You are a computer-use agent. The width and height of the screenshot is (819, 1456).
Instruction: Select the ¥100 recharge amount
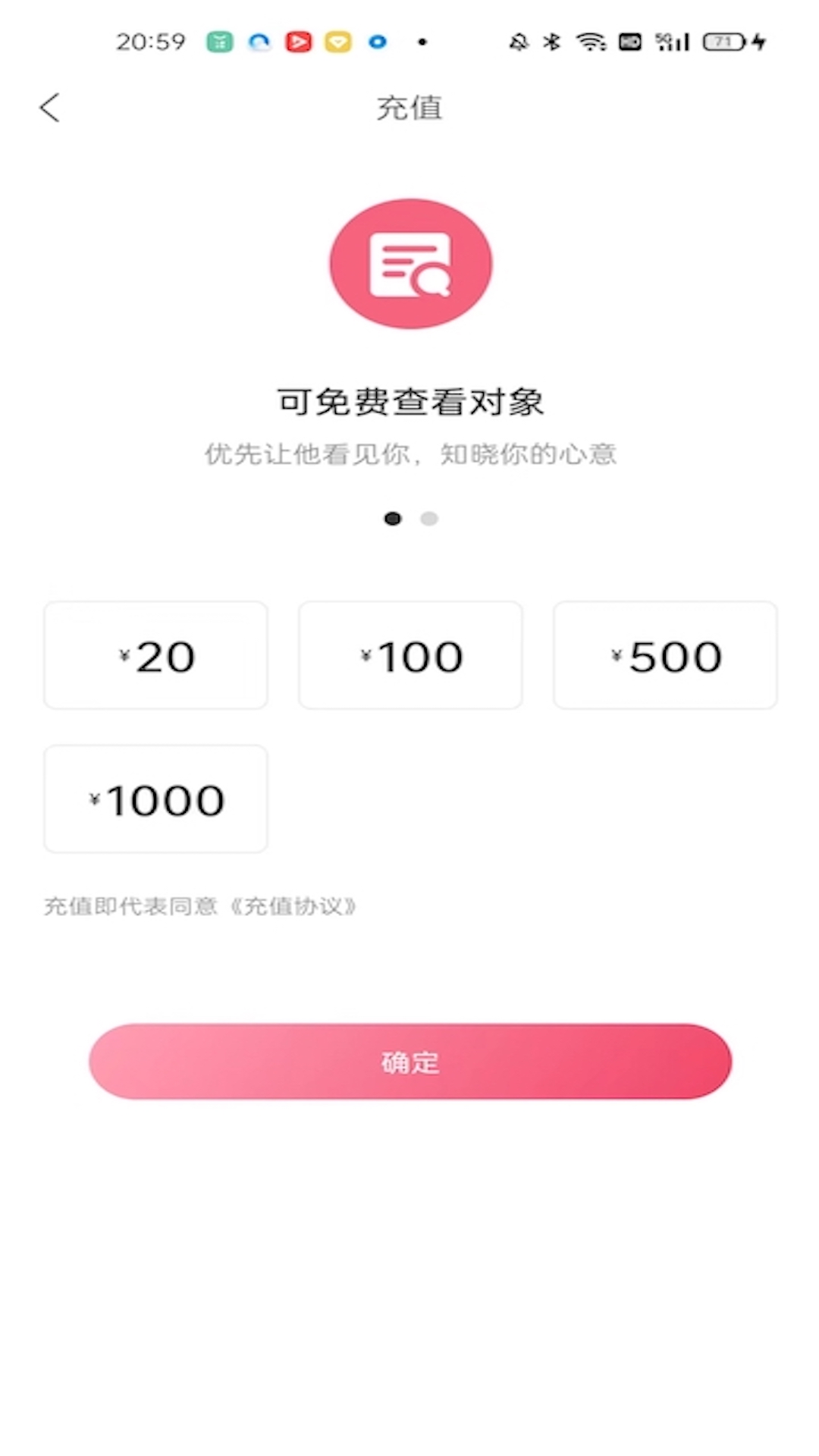coord(409,655)
